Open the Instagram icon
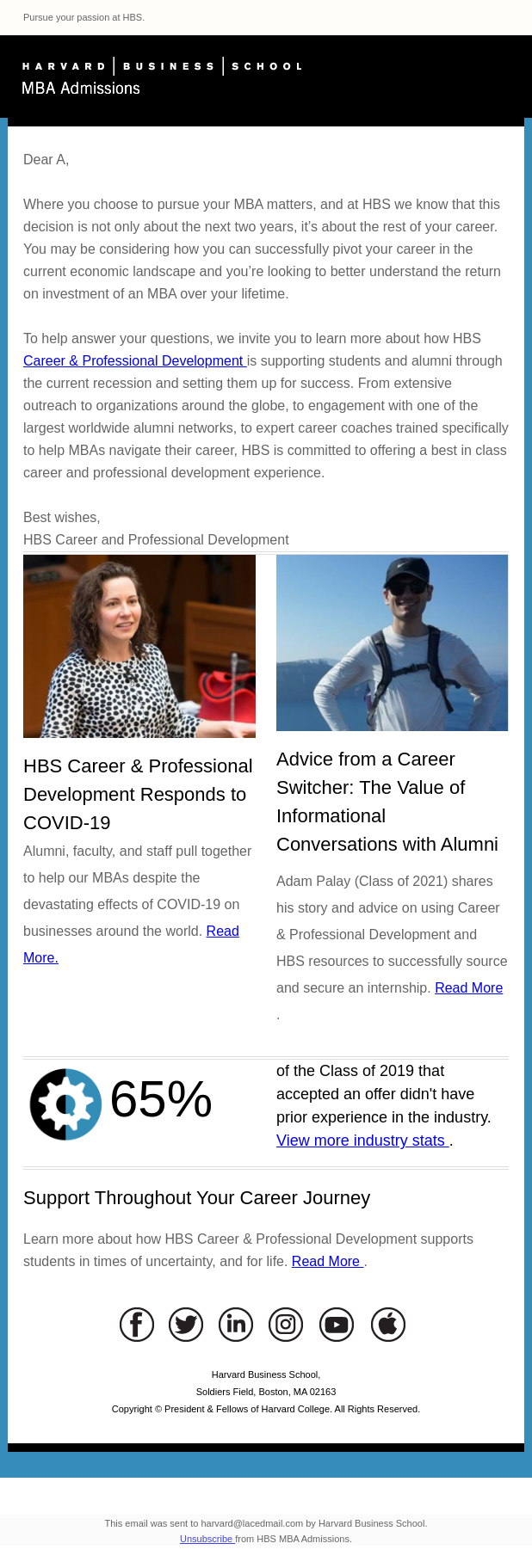Screen dimensions: 532x1568 tap(286, 1325)
